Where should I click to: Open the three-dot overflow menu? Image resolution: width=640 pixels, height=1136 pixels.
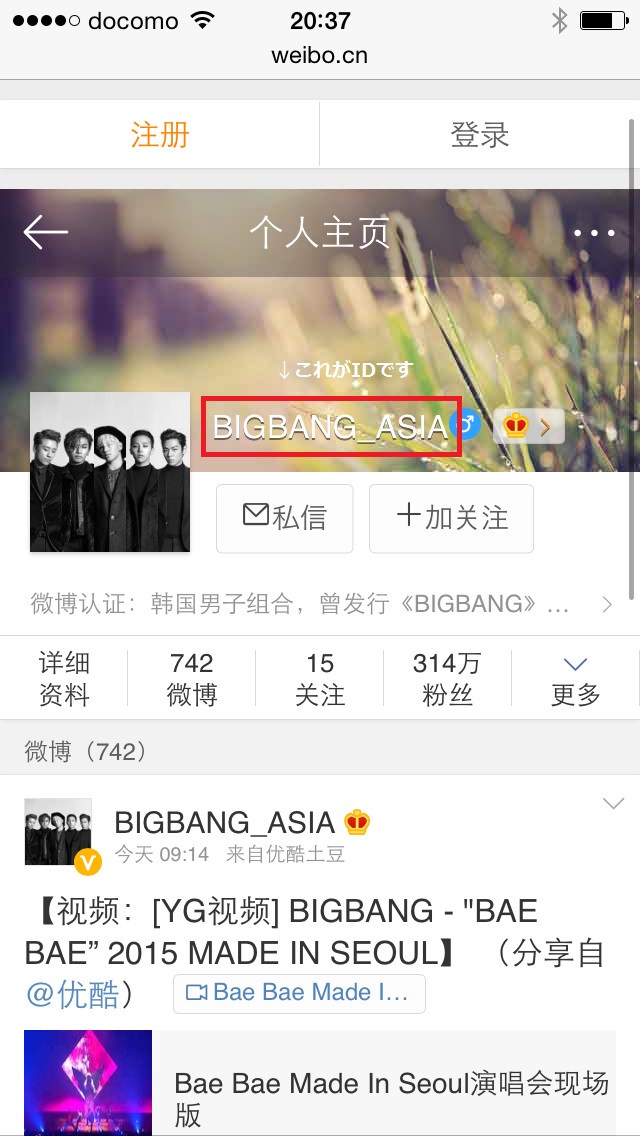594,233
